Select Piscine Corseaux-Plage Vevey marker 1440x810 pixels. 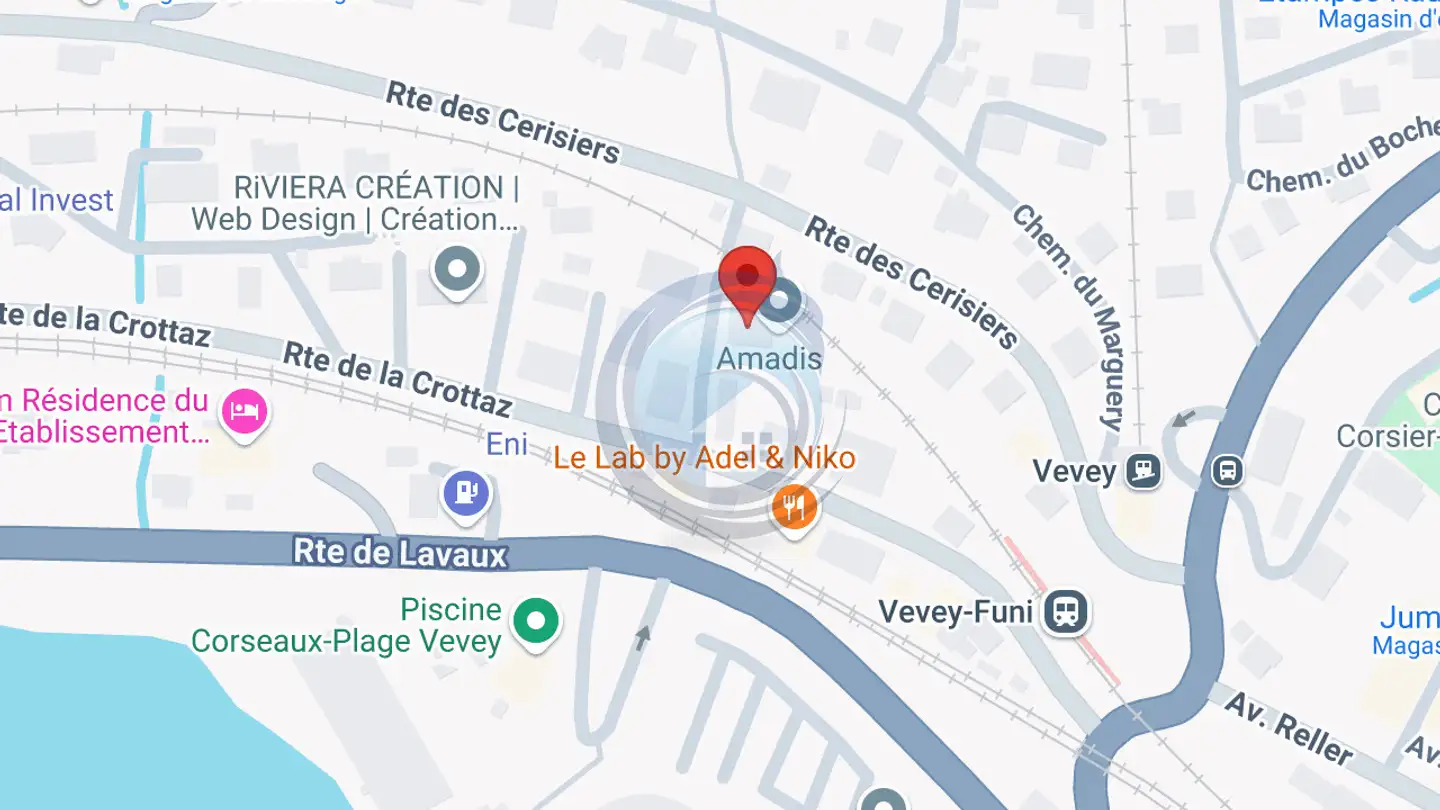coord(536,621)
